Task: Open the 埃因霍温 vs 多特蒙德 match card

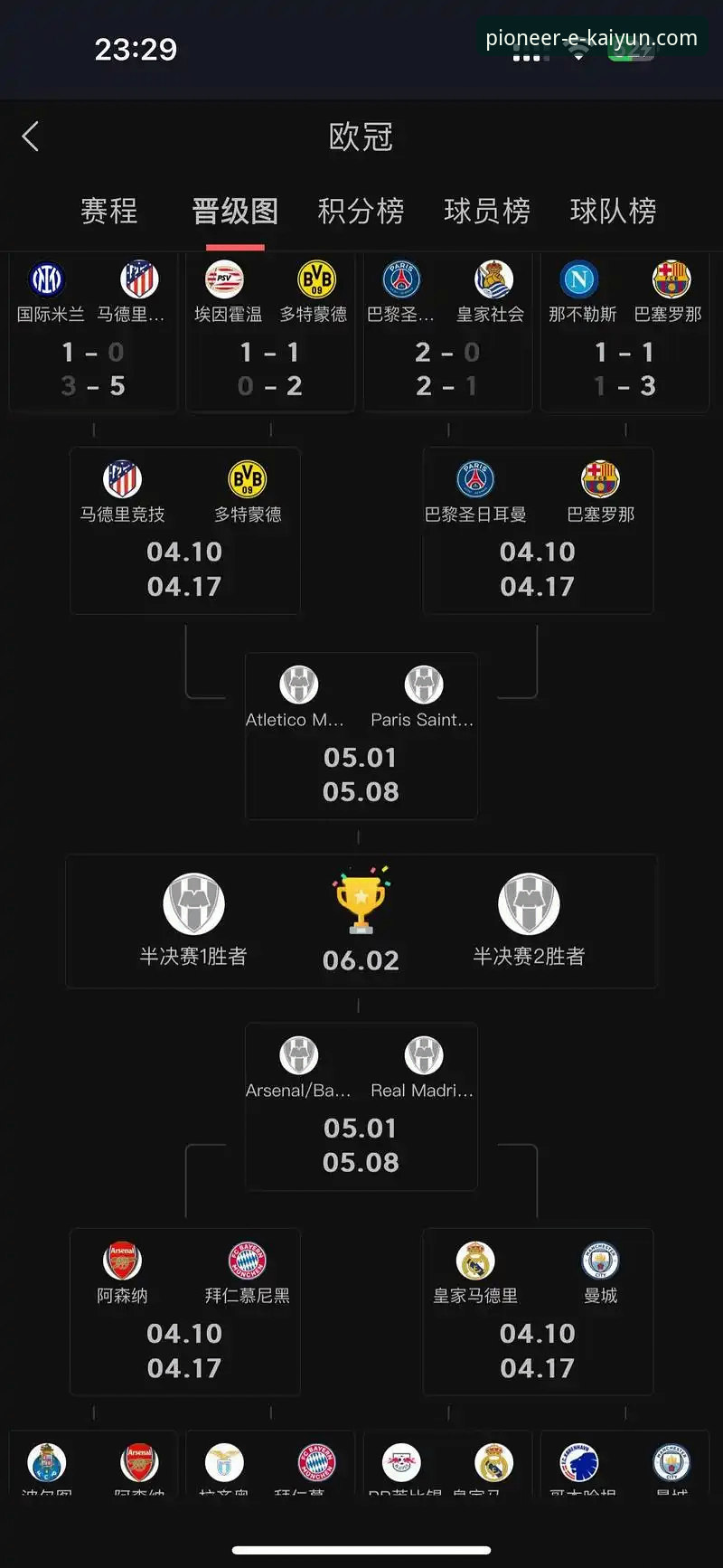Action: 270,335
